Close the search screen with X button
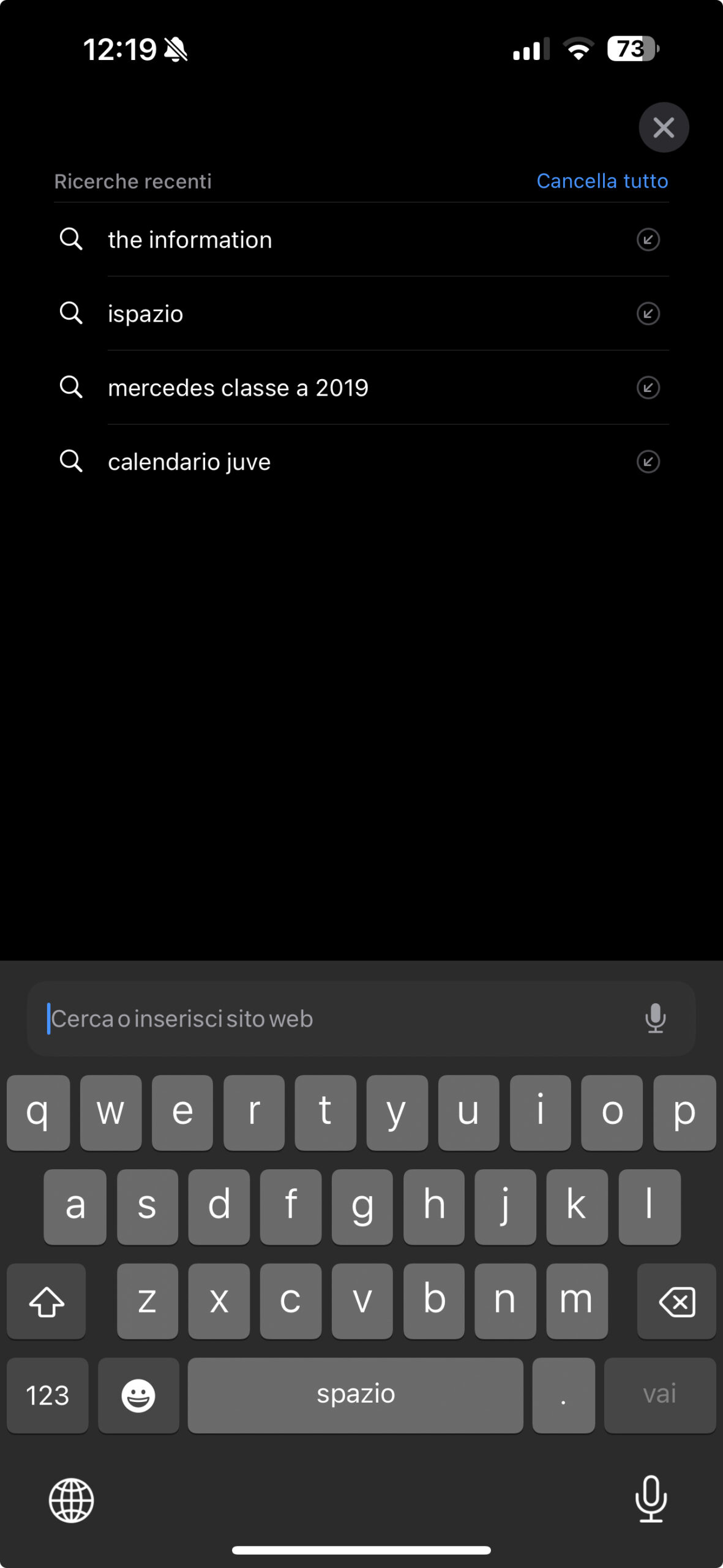This screenshot has width=723, height=1568. tap(664, 127)
